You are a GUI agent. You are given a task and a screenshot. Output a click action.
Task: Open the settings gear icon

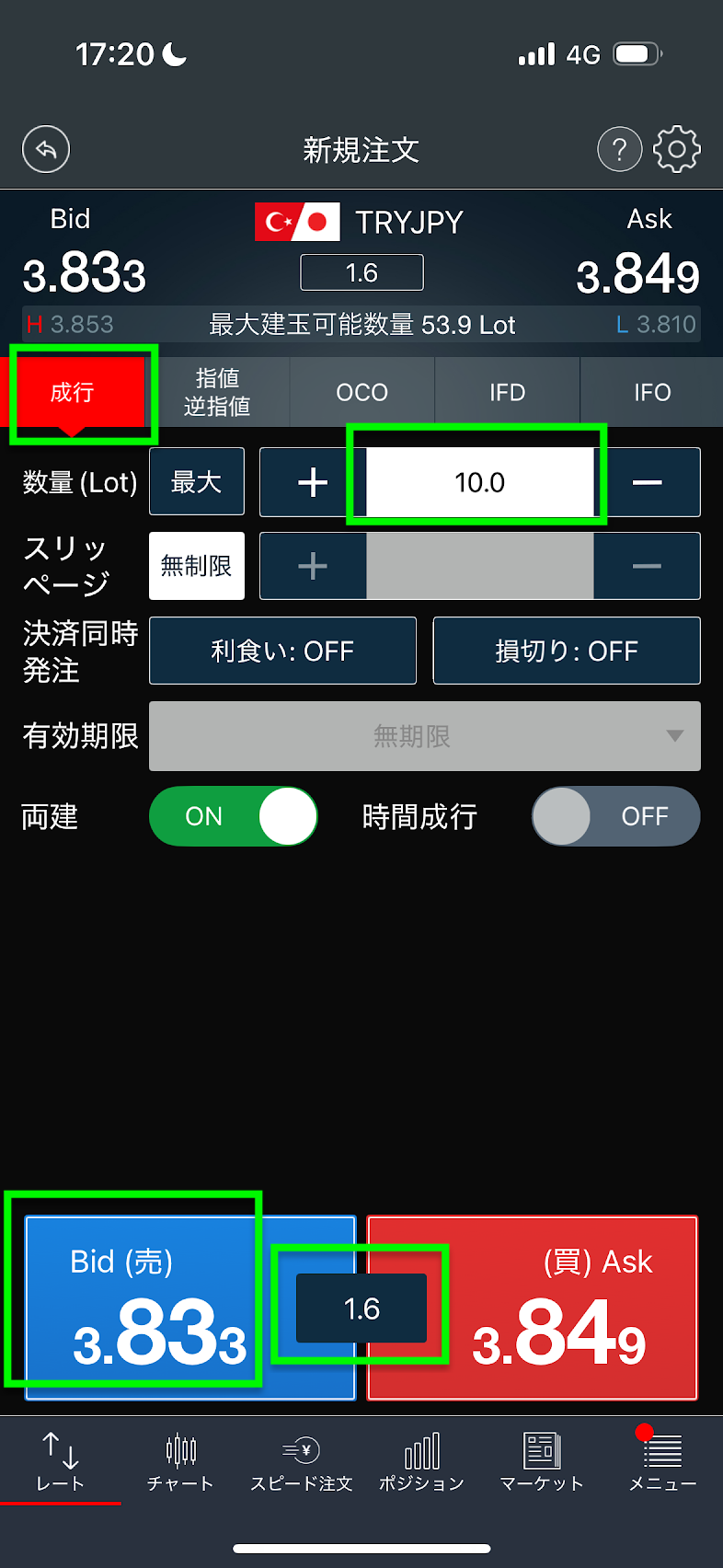(677, 149)
